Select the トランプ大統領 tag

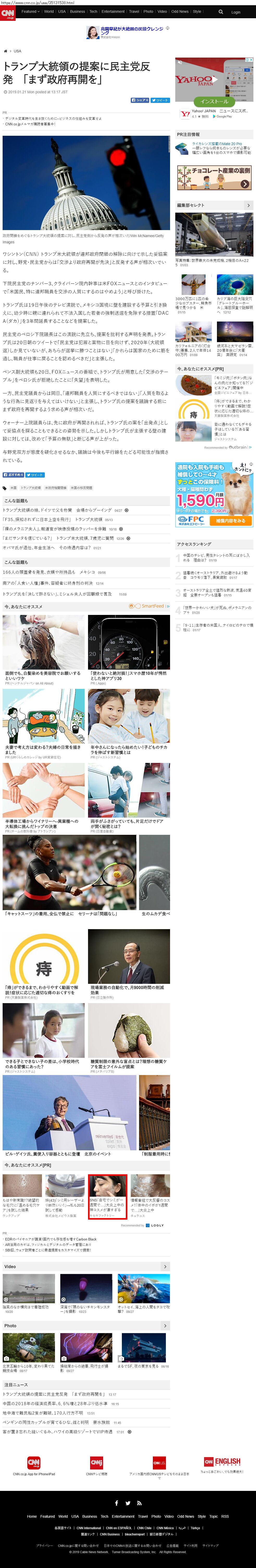click(31, 487)
